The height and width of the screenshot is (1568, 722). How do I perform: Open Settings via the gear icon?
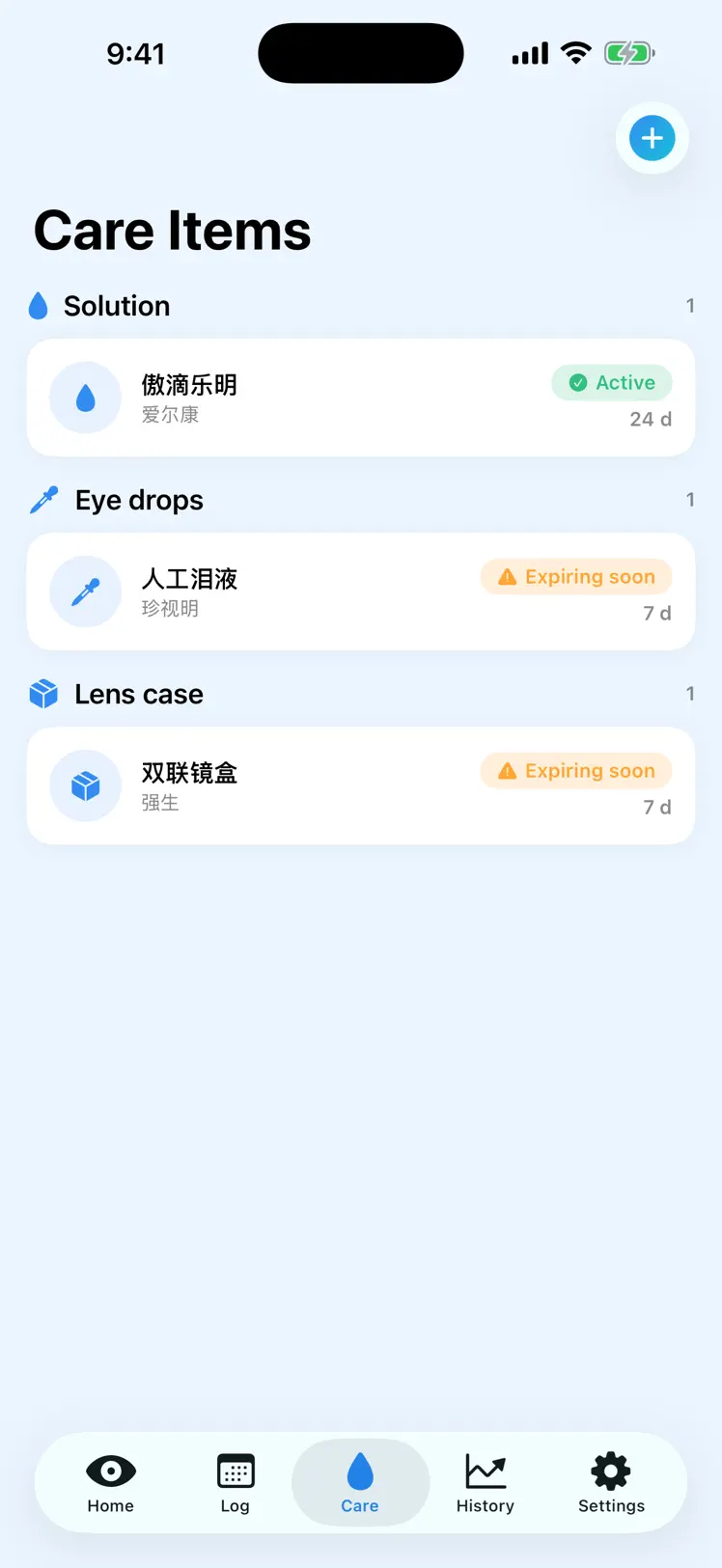coord(610,1471)
